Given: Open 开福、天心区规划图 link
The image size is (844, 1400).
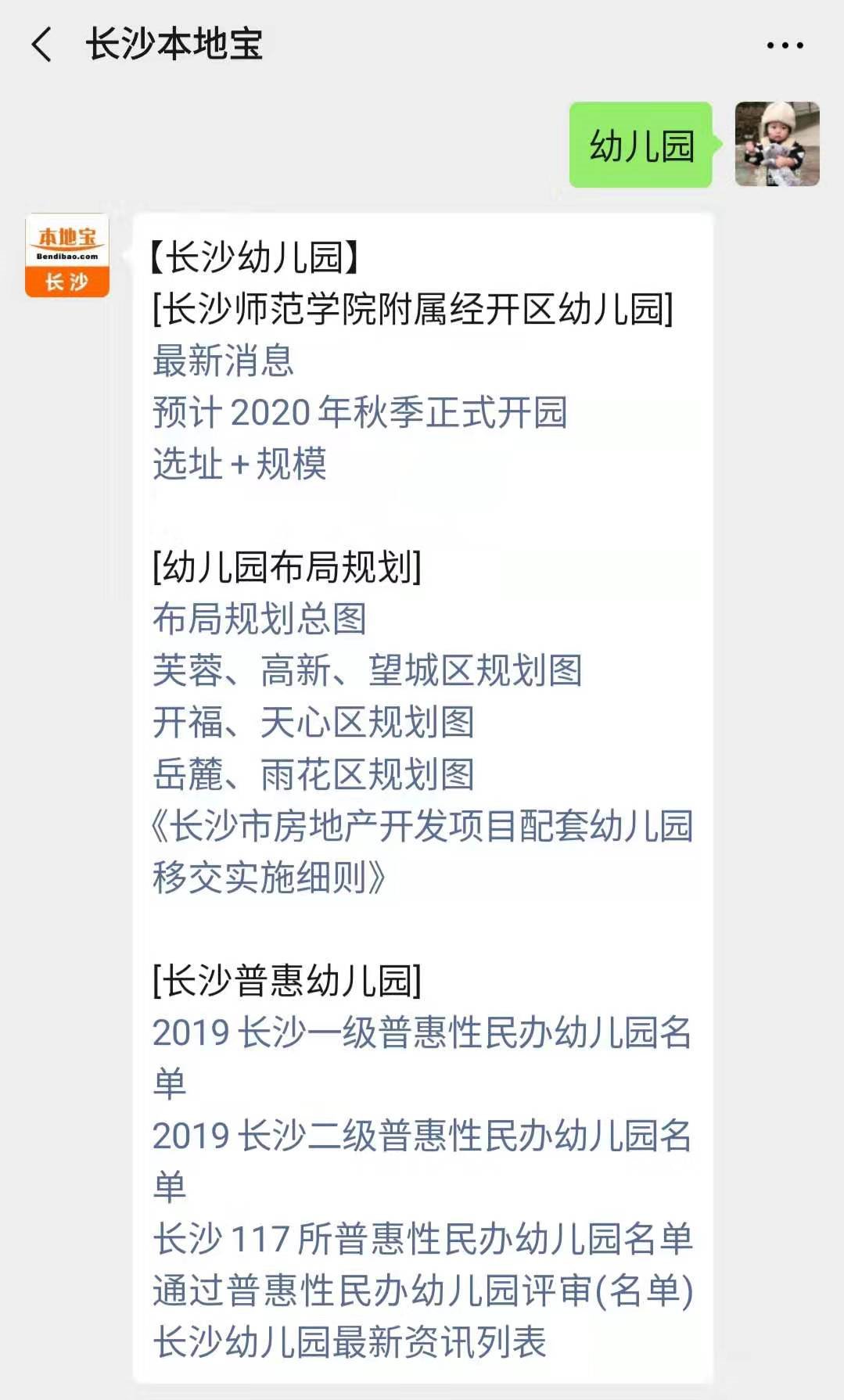Looking at the screenshot, I should (x=313, y=722).
